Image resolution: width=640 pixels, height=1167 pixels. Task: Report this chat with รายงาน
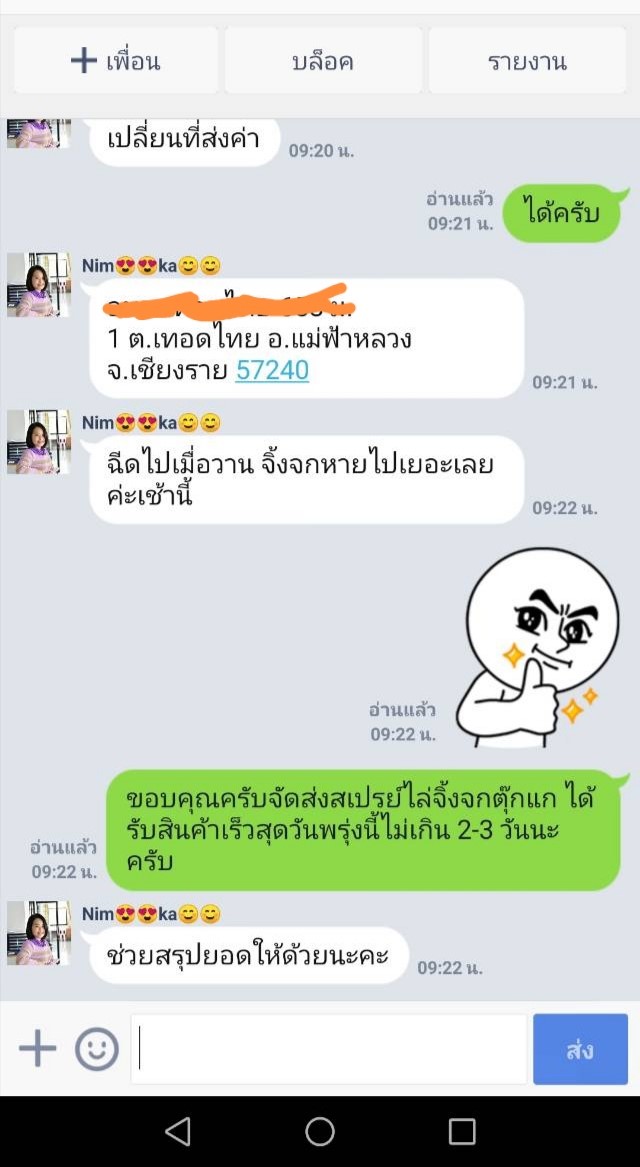tap(527, 61)
